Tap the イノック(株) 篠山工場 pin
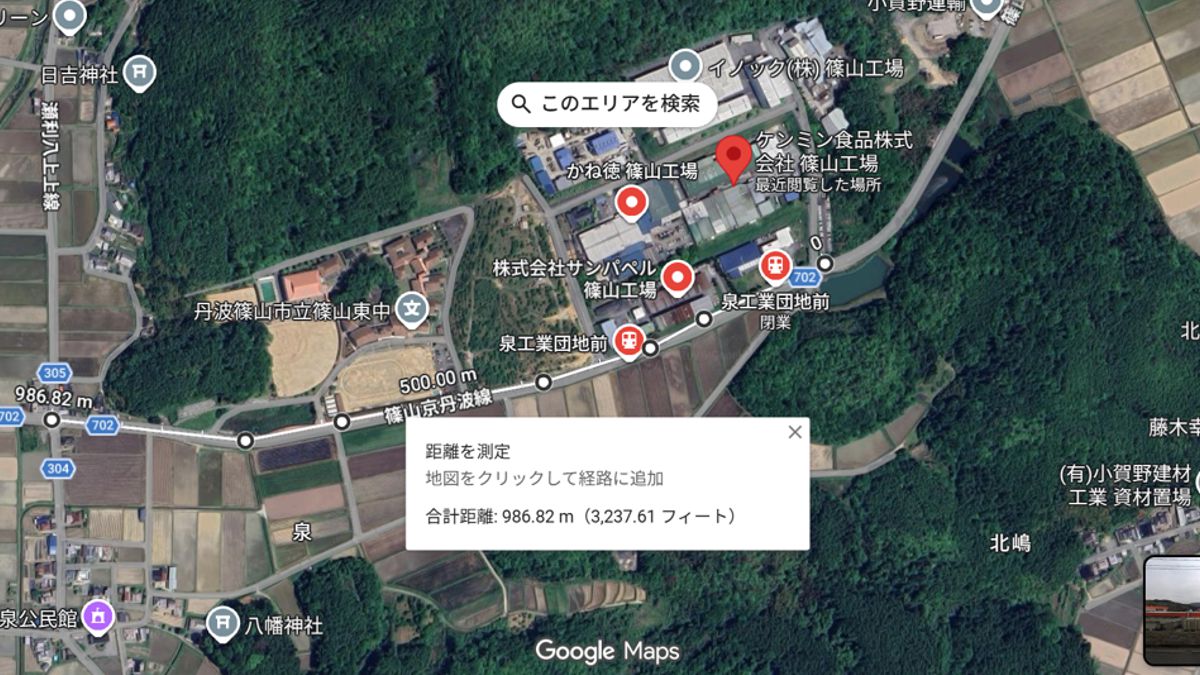 tap(685, 67)
